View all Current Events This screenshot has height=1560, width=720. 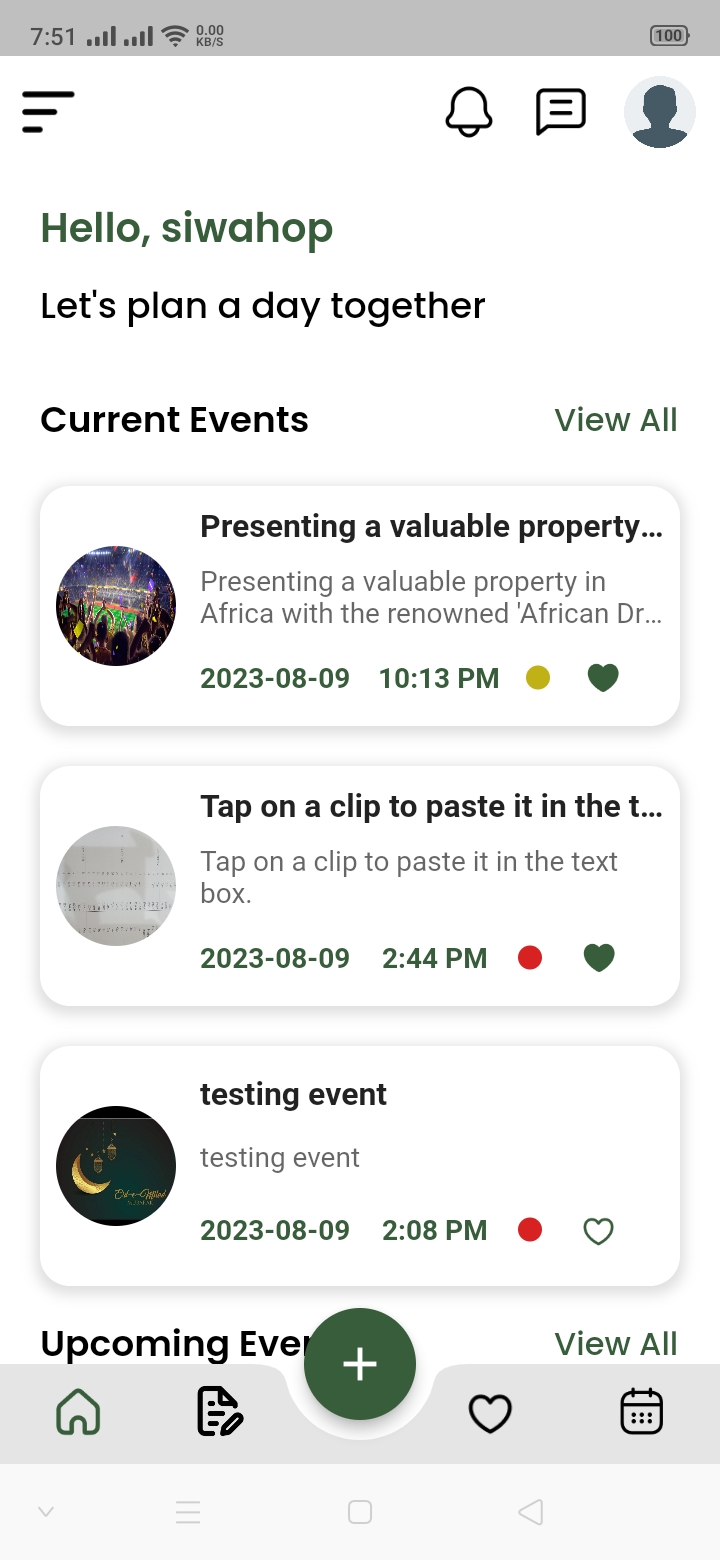[x=615, y=420]
